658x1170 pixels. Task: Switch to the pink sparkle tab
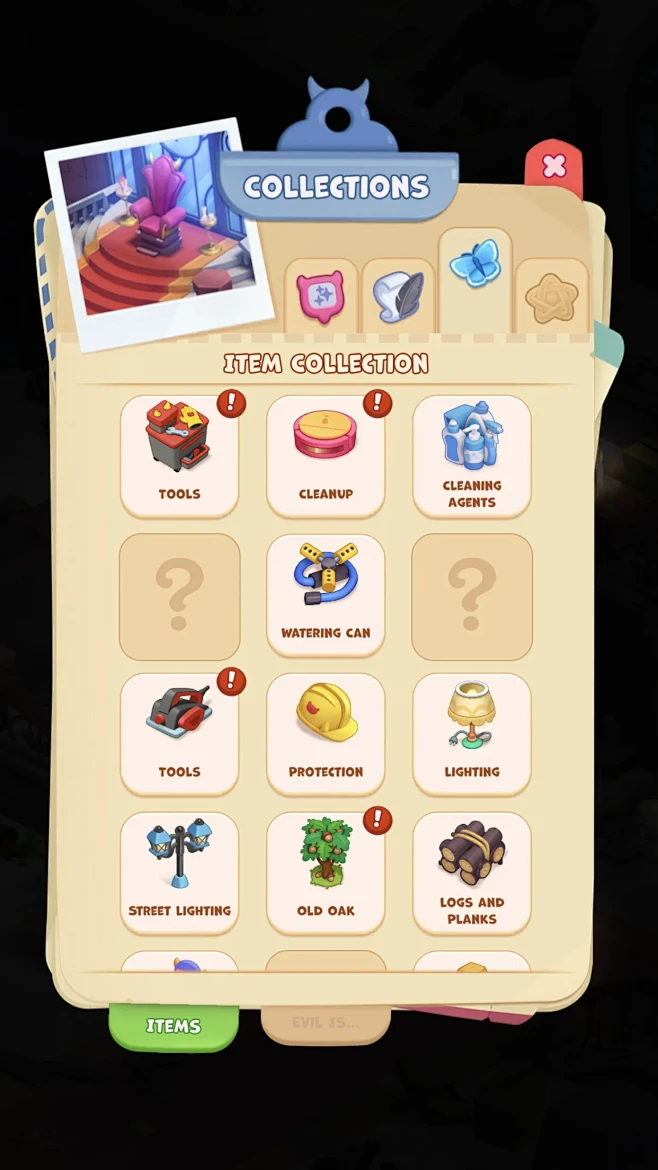tap(320, 295)
